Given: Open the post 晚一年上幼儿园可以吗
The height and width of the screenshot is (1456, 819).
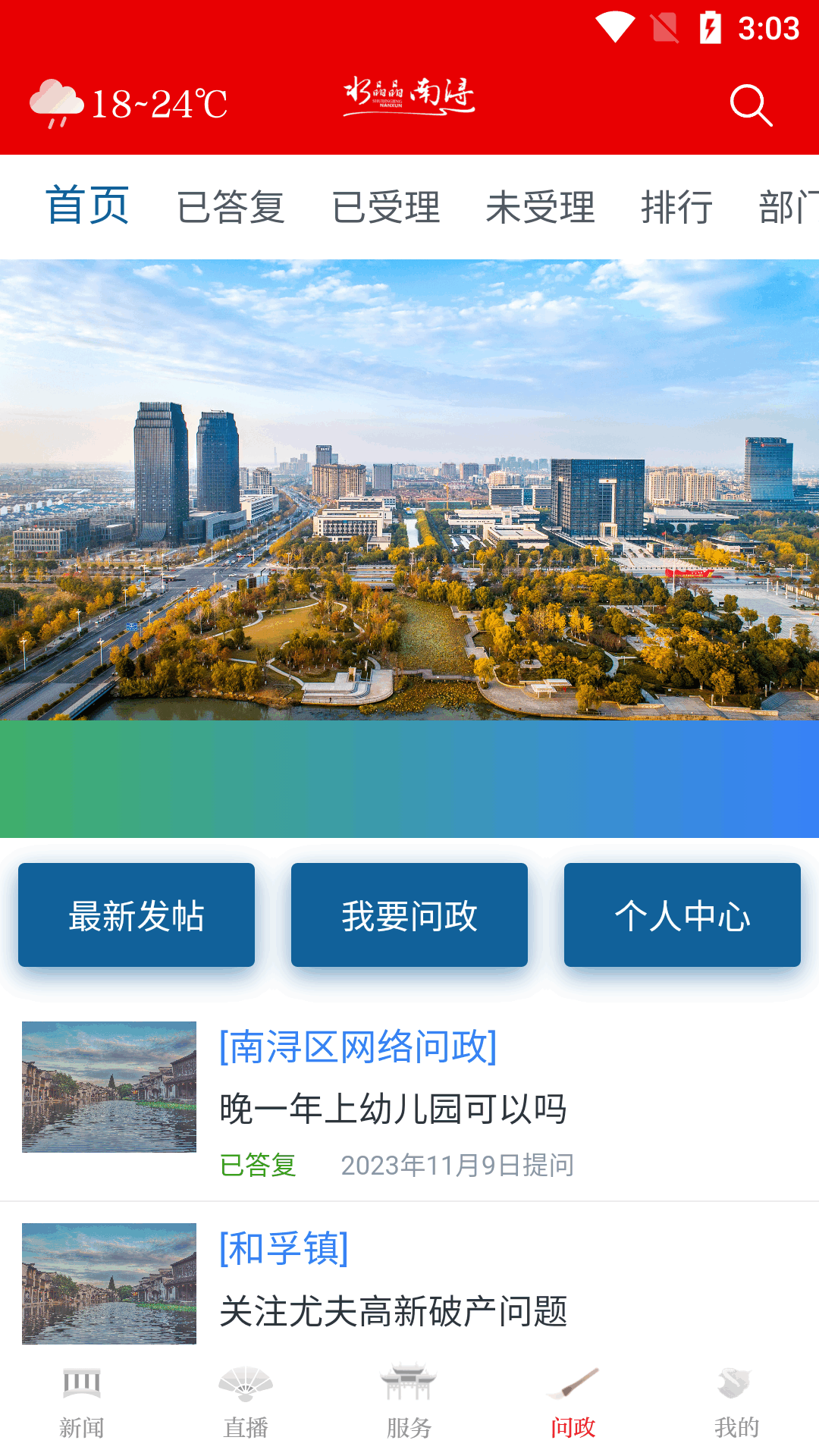Looking at the screenshot, I should click(x=393, y=1109).
